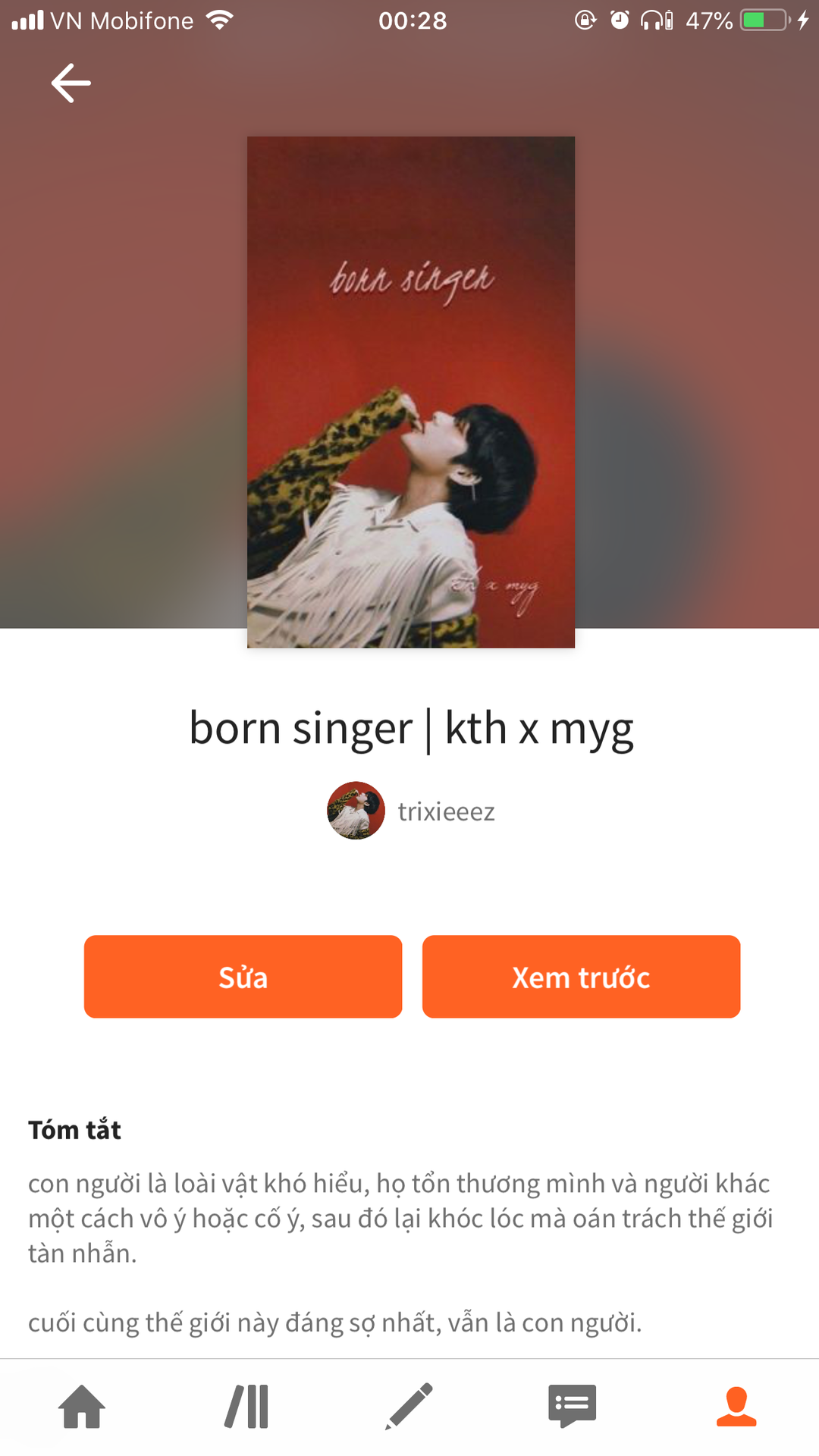This screenshot has width=819, height=1456.
Task: Open the born singer cover image
Action: (411, 392)
